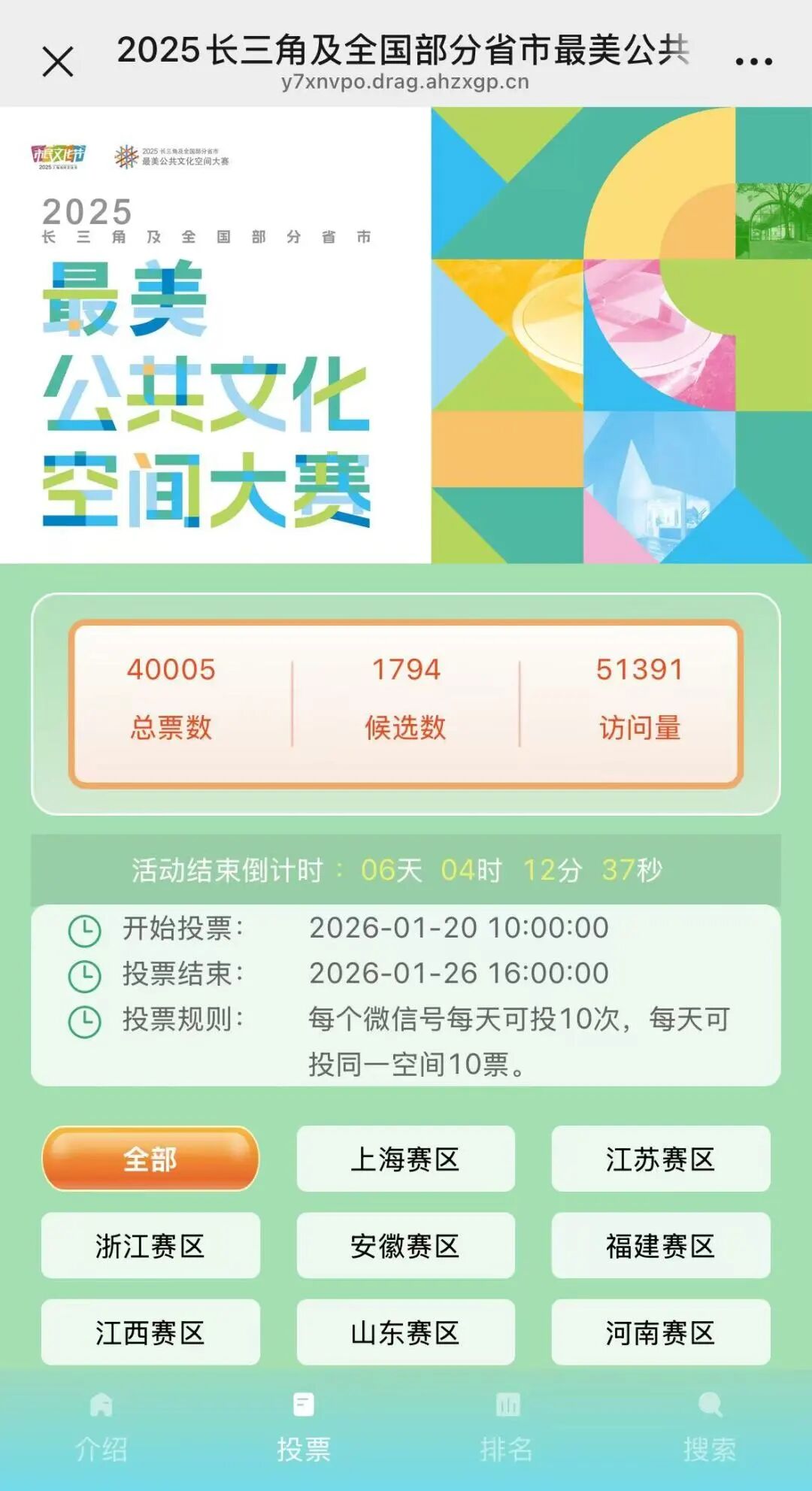Open the 排名 ranking tab
This screenshot has height=1491, width=812.
tap(507, 1427)
